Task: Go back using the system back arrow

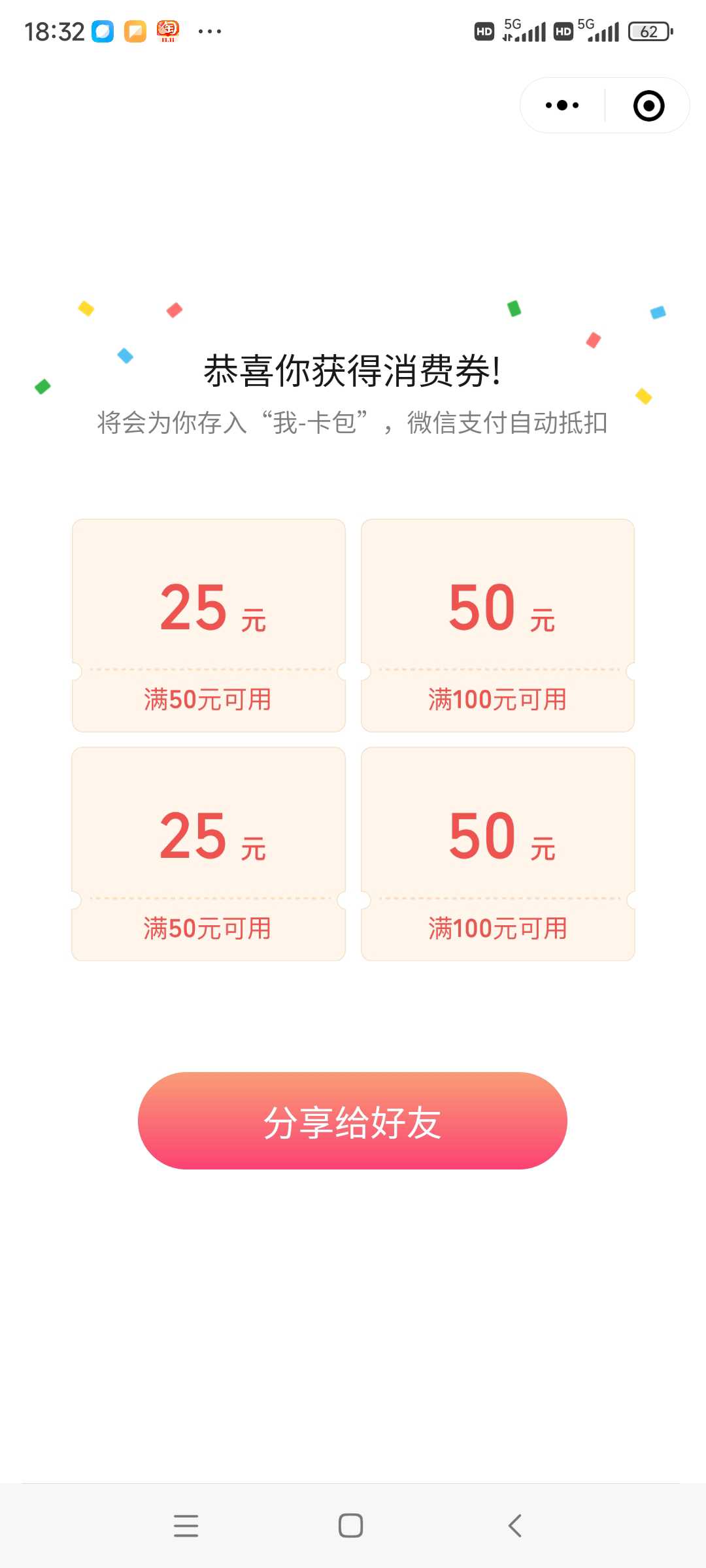Action: (x=515, y=1526)
